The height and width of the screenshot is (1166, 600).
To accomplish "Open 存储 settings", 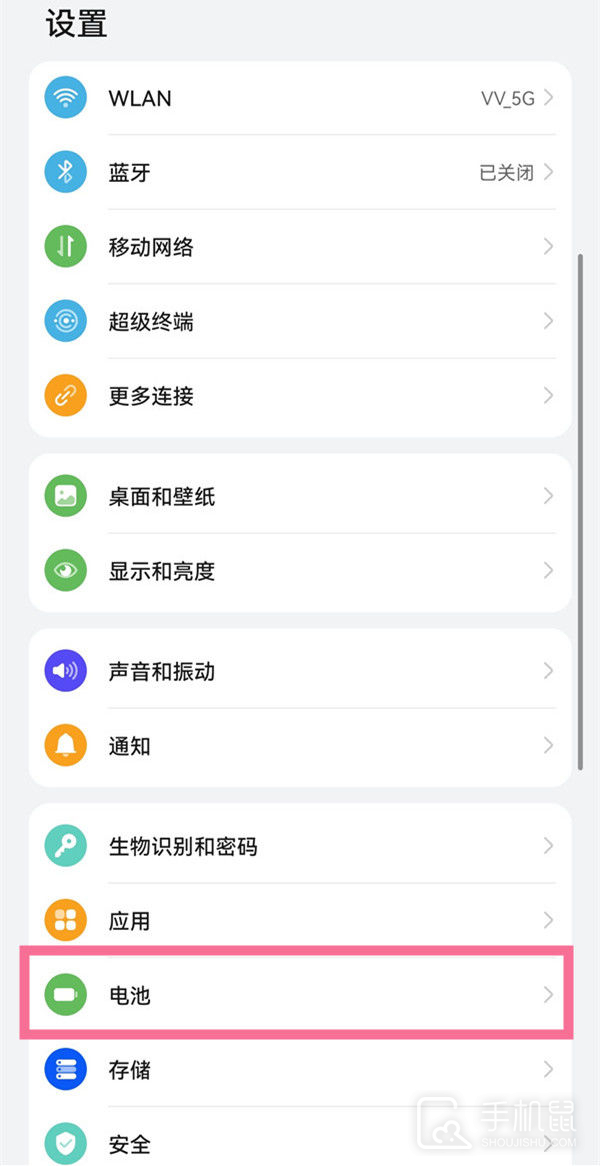I will pos(300,1070).
